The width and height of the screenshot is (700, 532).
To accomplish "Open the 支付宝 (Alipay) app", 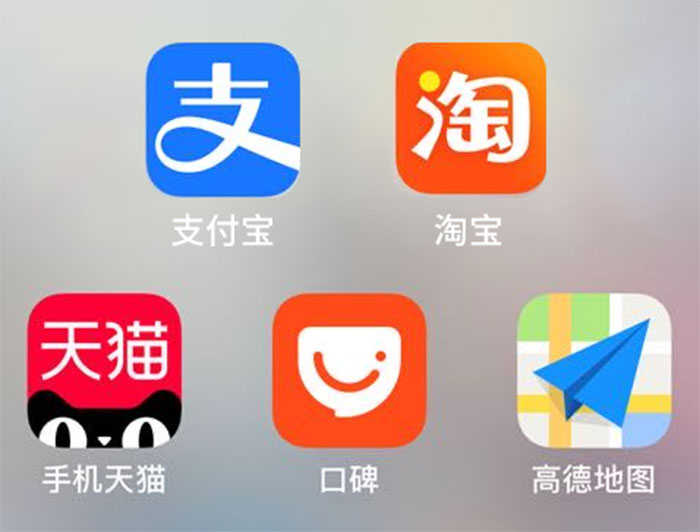I will click(222, 119).
